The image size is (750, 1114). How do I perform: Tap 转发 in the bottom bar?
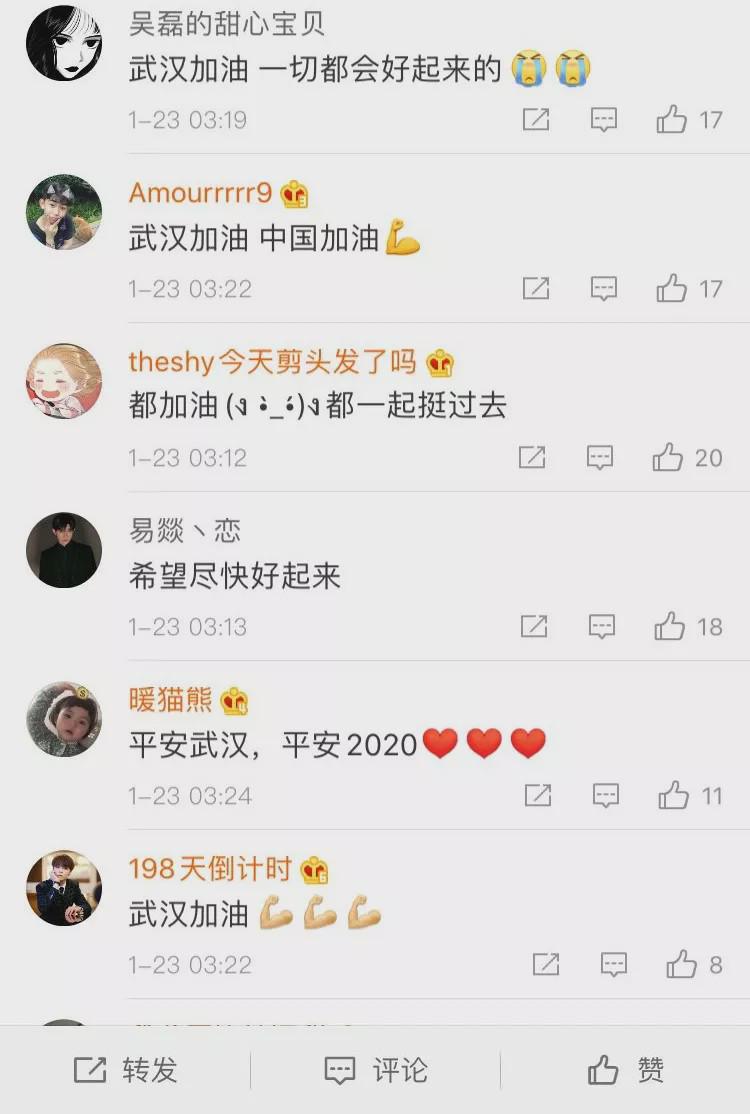pos(125,1070)
